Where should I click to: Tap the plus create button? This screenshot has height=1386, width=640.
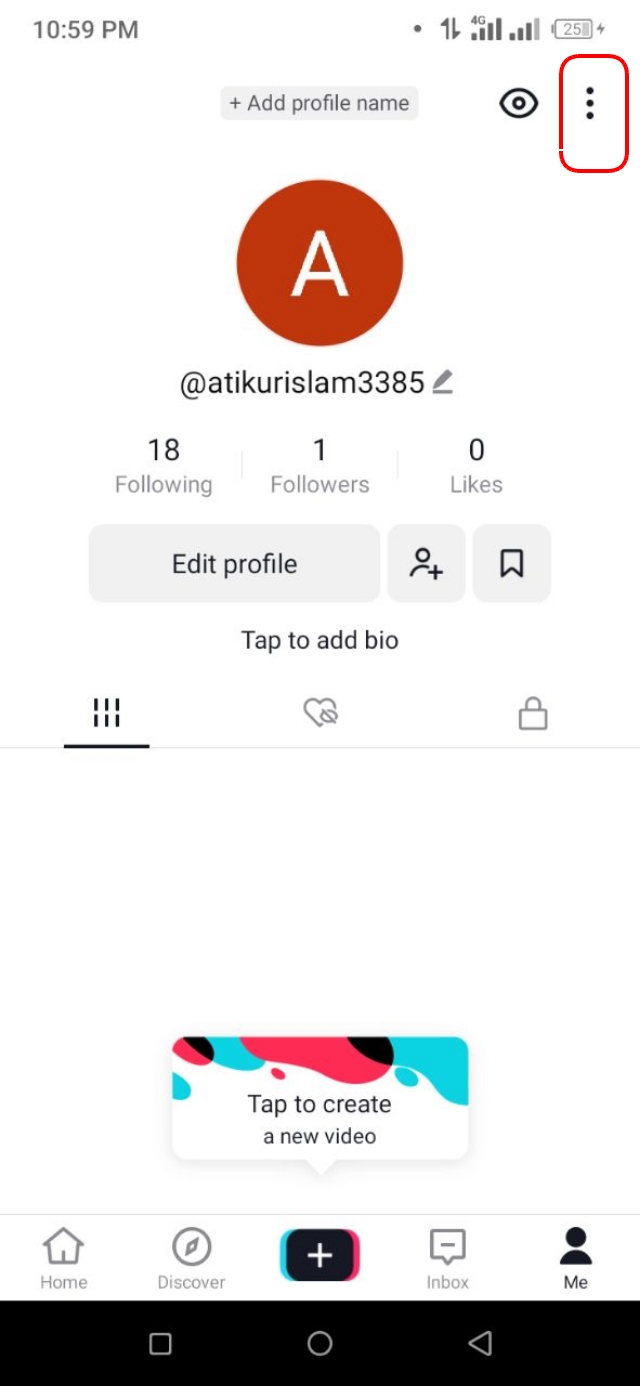point(320,1256)
